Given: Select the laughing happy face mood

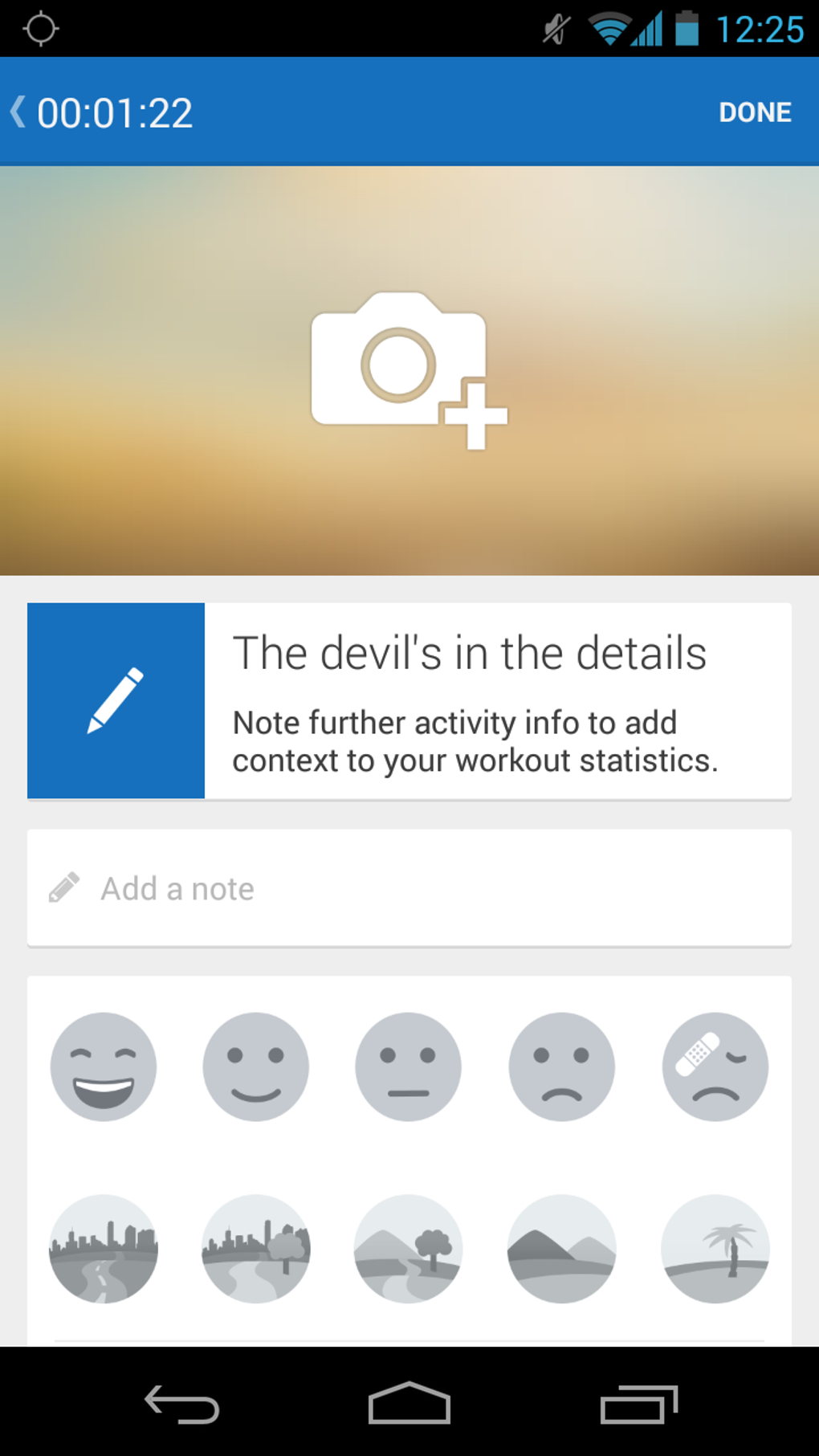Looking at the screenshot, I should pos(104,1067).
